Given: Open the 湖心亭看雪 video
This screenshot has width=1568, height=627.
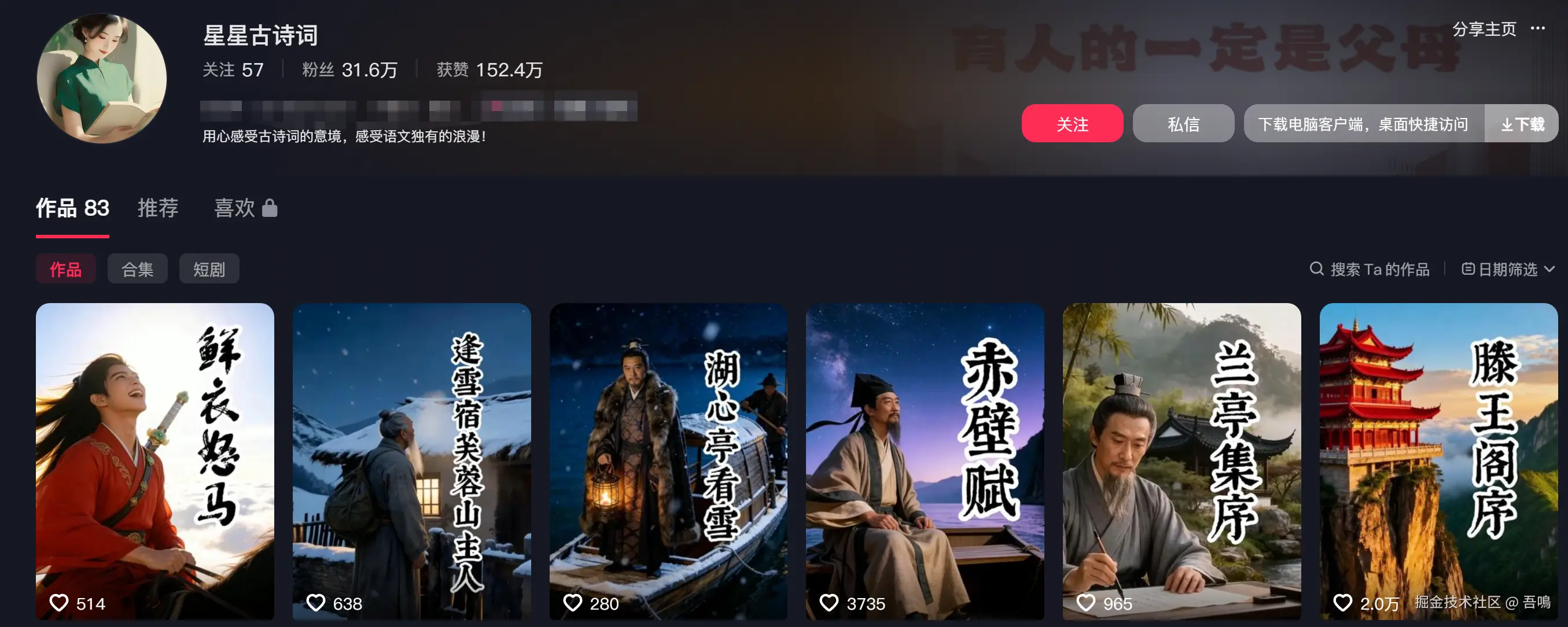Looking at the screenshot, I should [668, 461].
